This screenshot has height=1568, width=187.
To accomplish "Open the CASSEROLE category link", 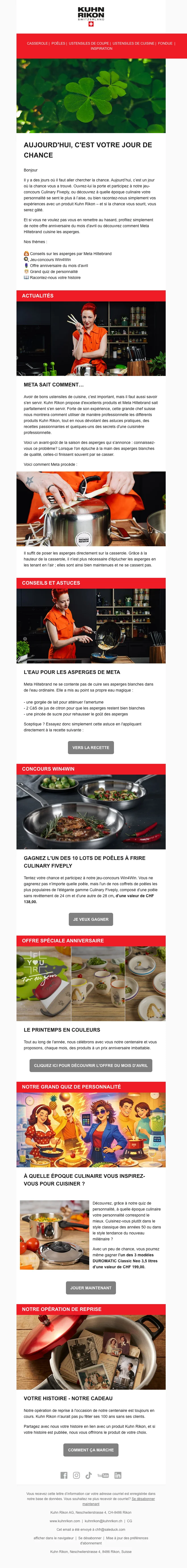I will pos(37,44).
